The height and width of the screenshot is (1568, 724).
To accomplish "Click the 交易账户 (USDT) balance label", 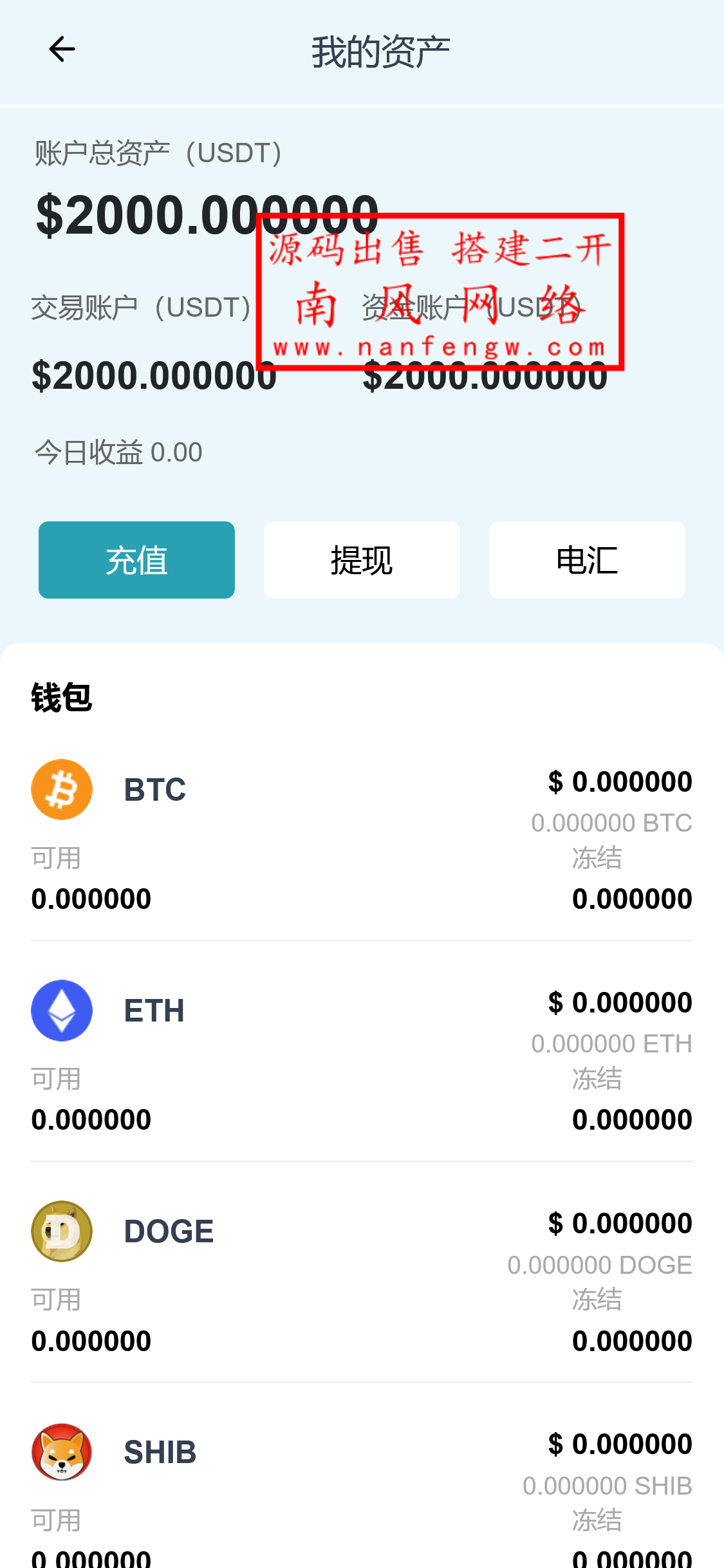I will (x=143, y=308).
